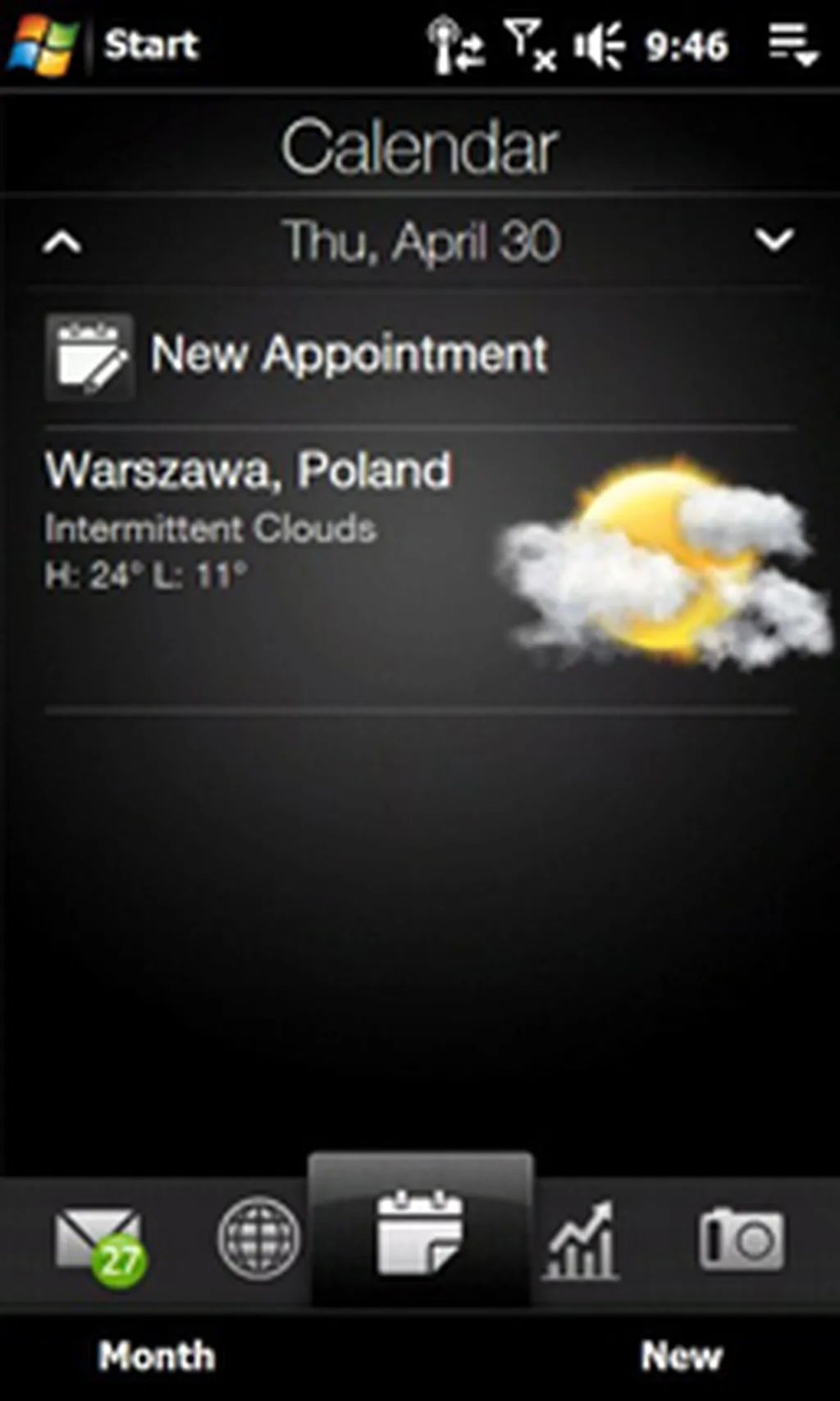Image resolution: width=840 pixels, height=1401 pixels.
Task: Switch to the Stocks chart tab
Action: coord(580,1240)
